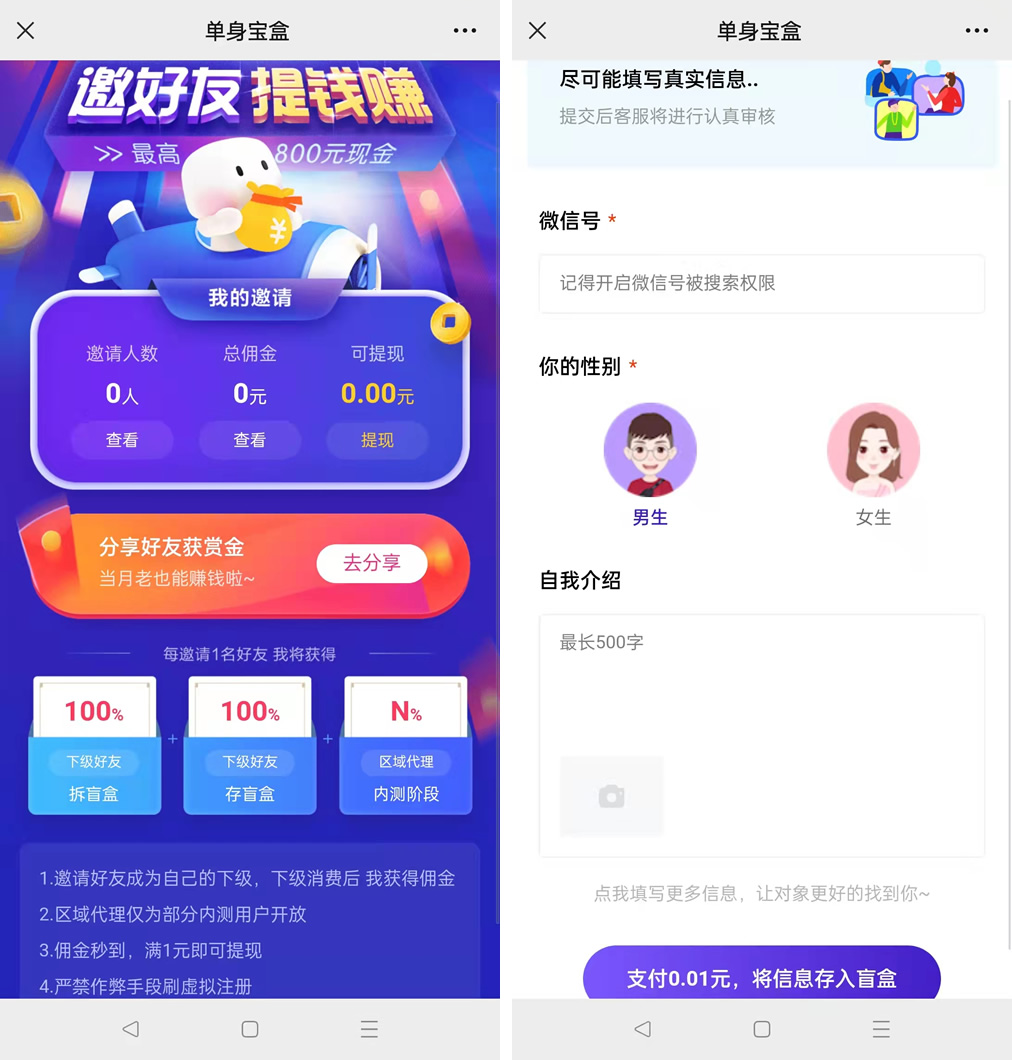Viewport: 1012px width, 1060px height.
Task: Tap the golden coin floating widget
Action: coord(449,323)
